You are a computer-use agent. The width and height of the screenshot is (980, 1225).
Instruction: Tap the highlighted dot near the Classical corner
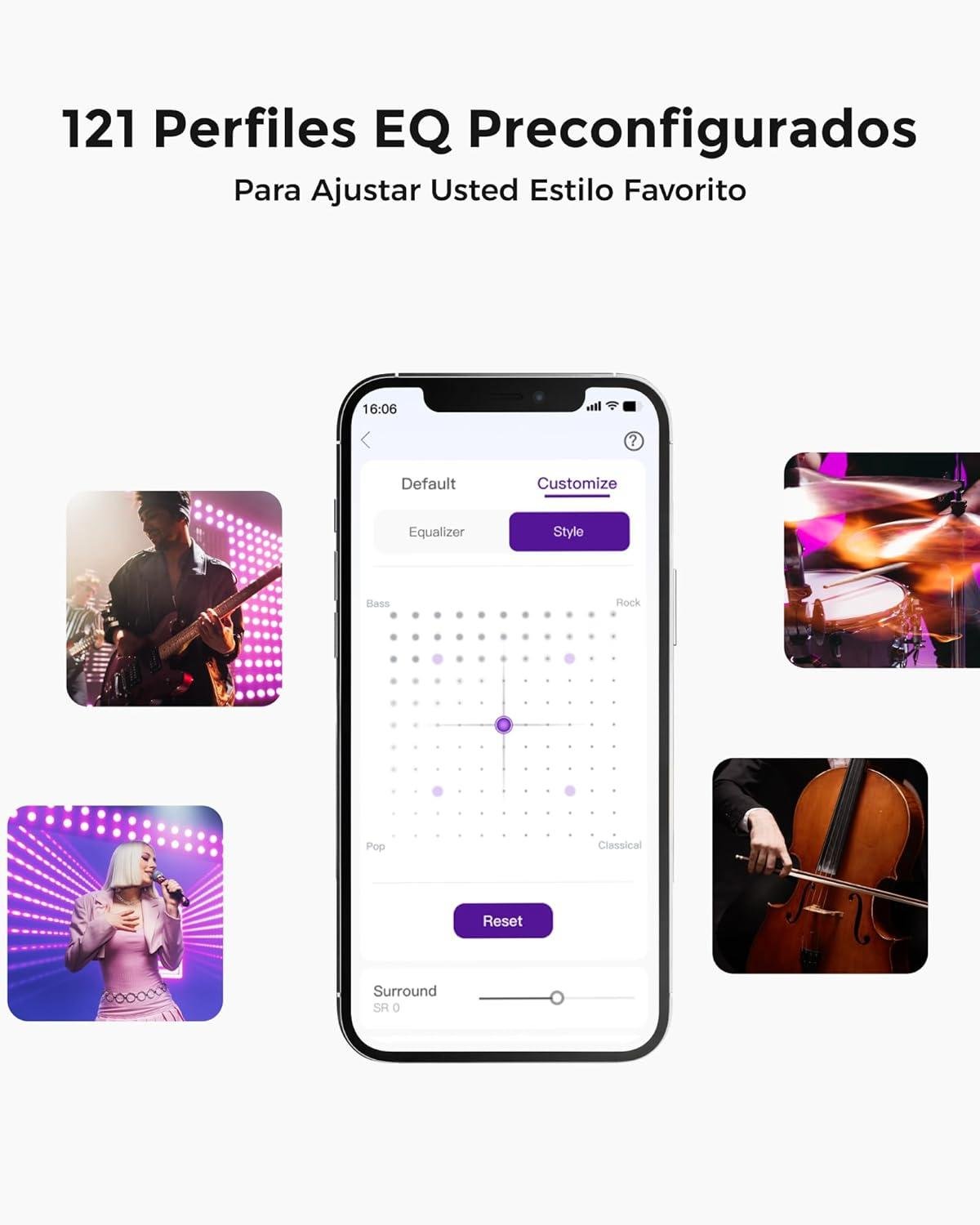[x=569, y=790]
